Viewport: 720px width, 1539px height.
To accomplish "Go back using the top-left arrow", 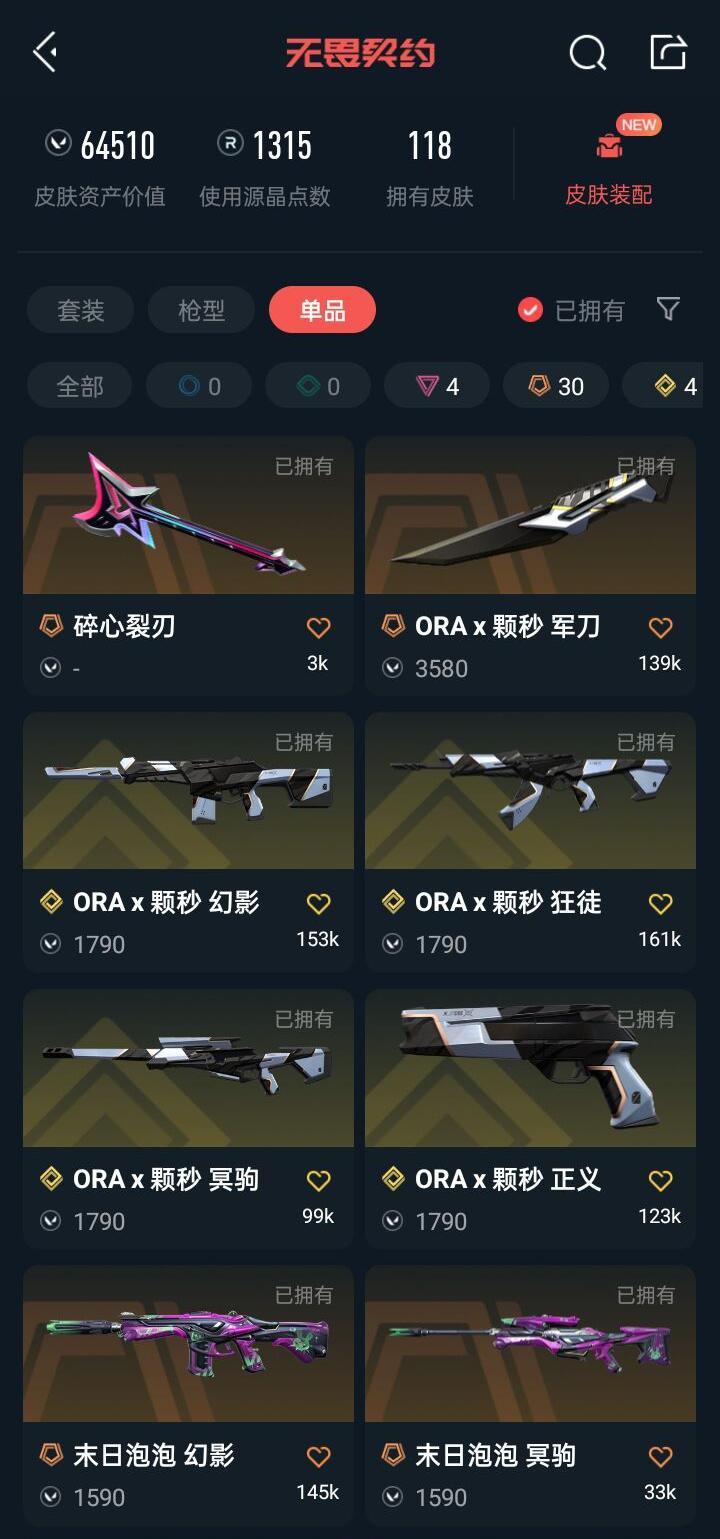I will [x=45, y=52].
